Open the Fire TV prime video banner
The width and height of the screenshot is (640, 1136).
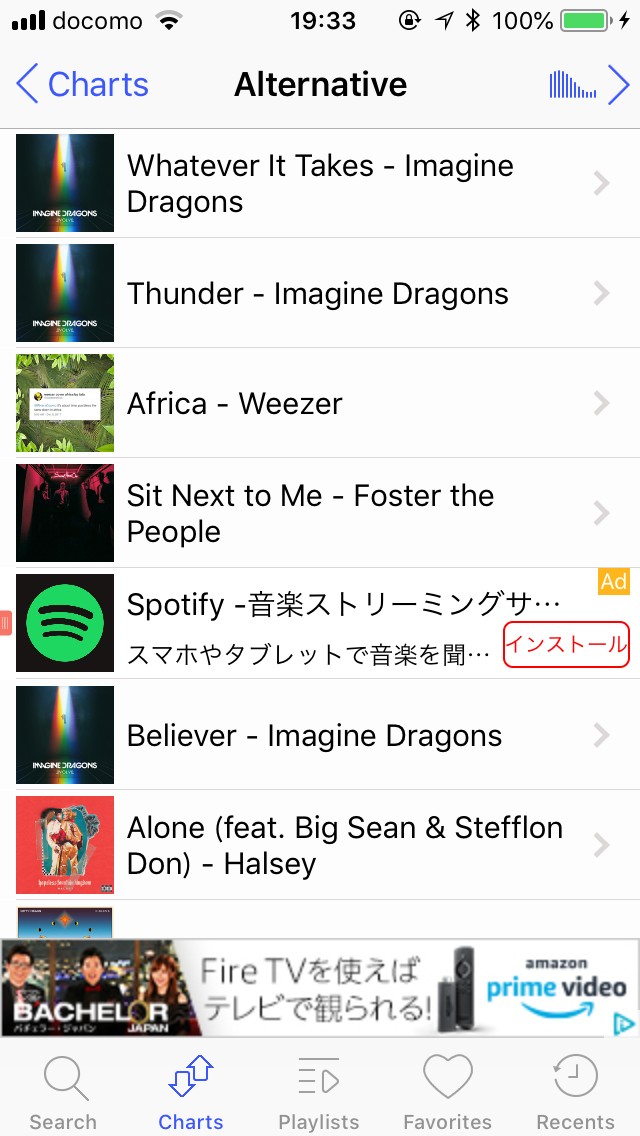(x=320, y=988)
